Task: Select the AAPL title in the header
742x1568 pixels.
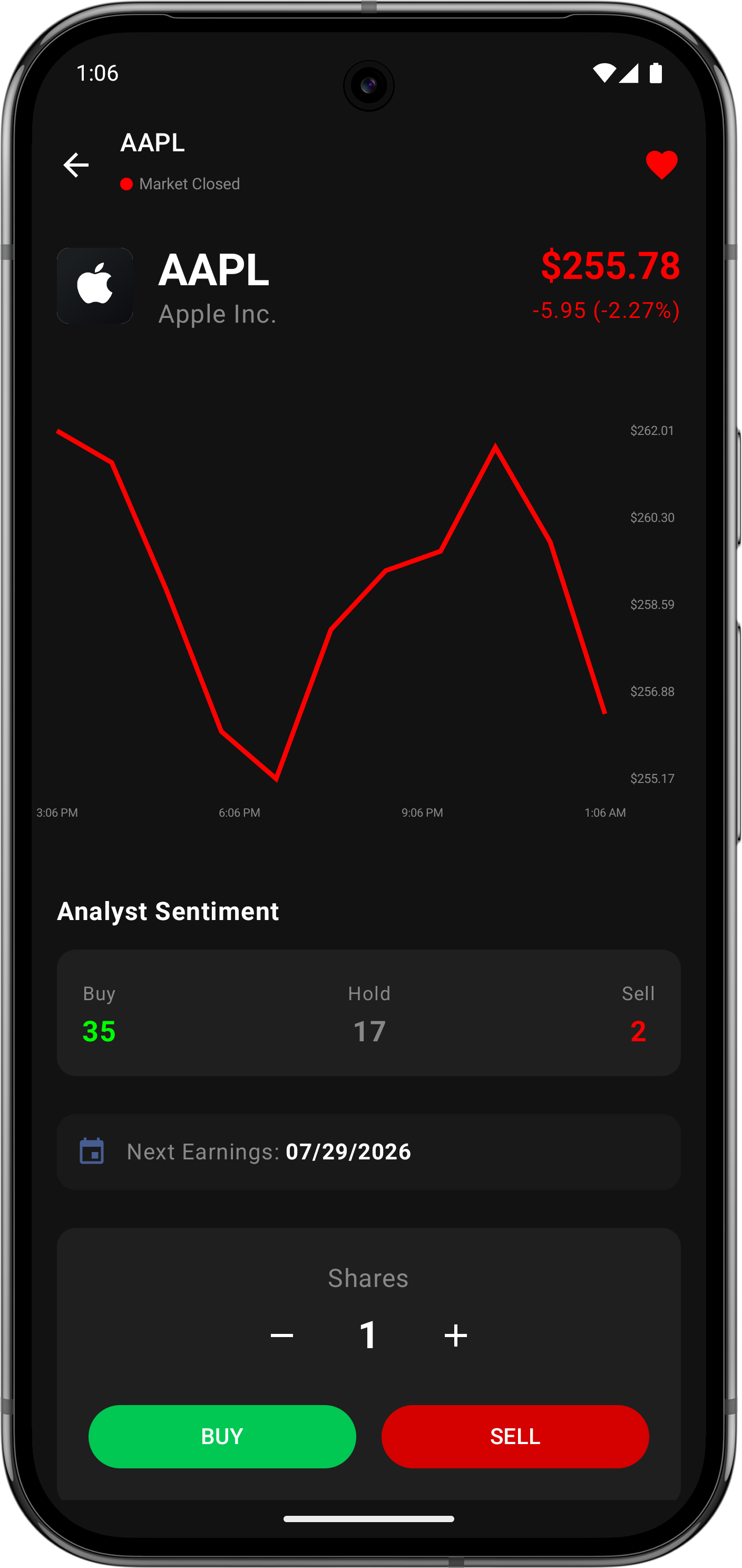Action: (x=153, y=143)
